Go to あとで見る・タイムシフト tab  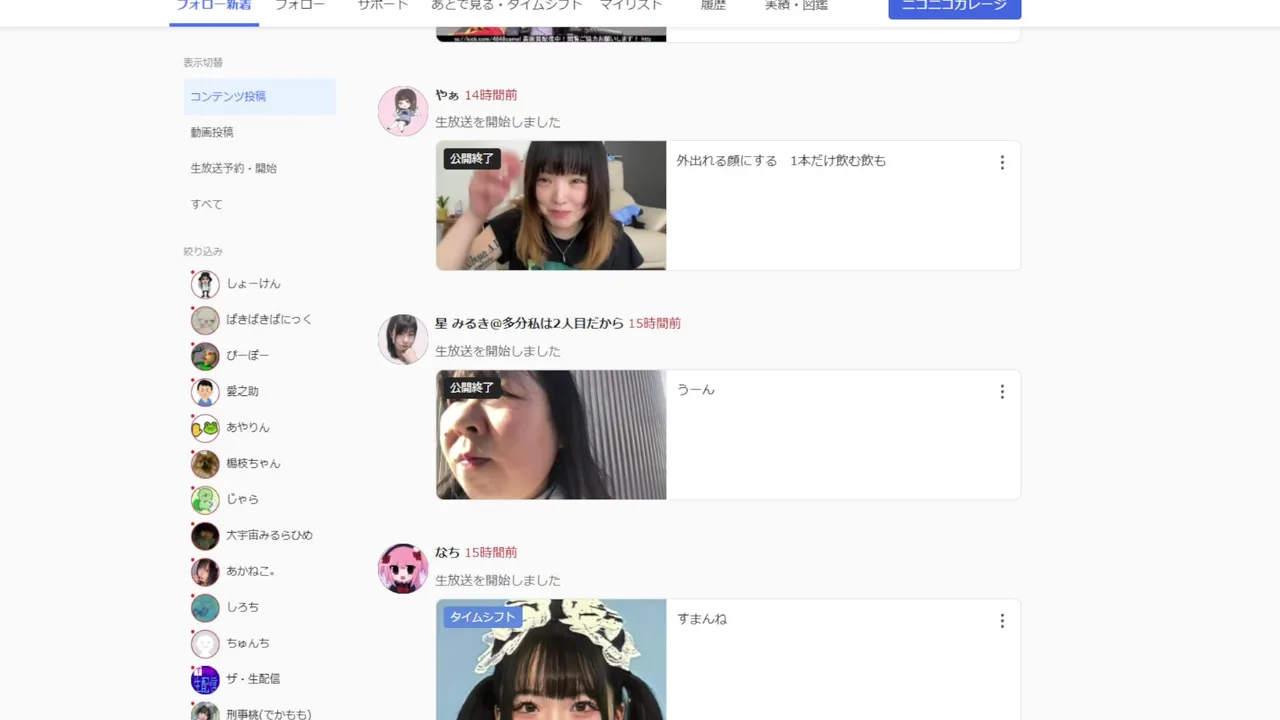[506, 6]
